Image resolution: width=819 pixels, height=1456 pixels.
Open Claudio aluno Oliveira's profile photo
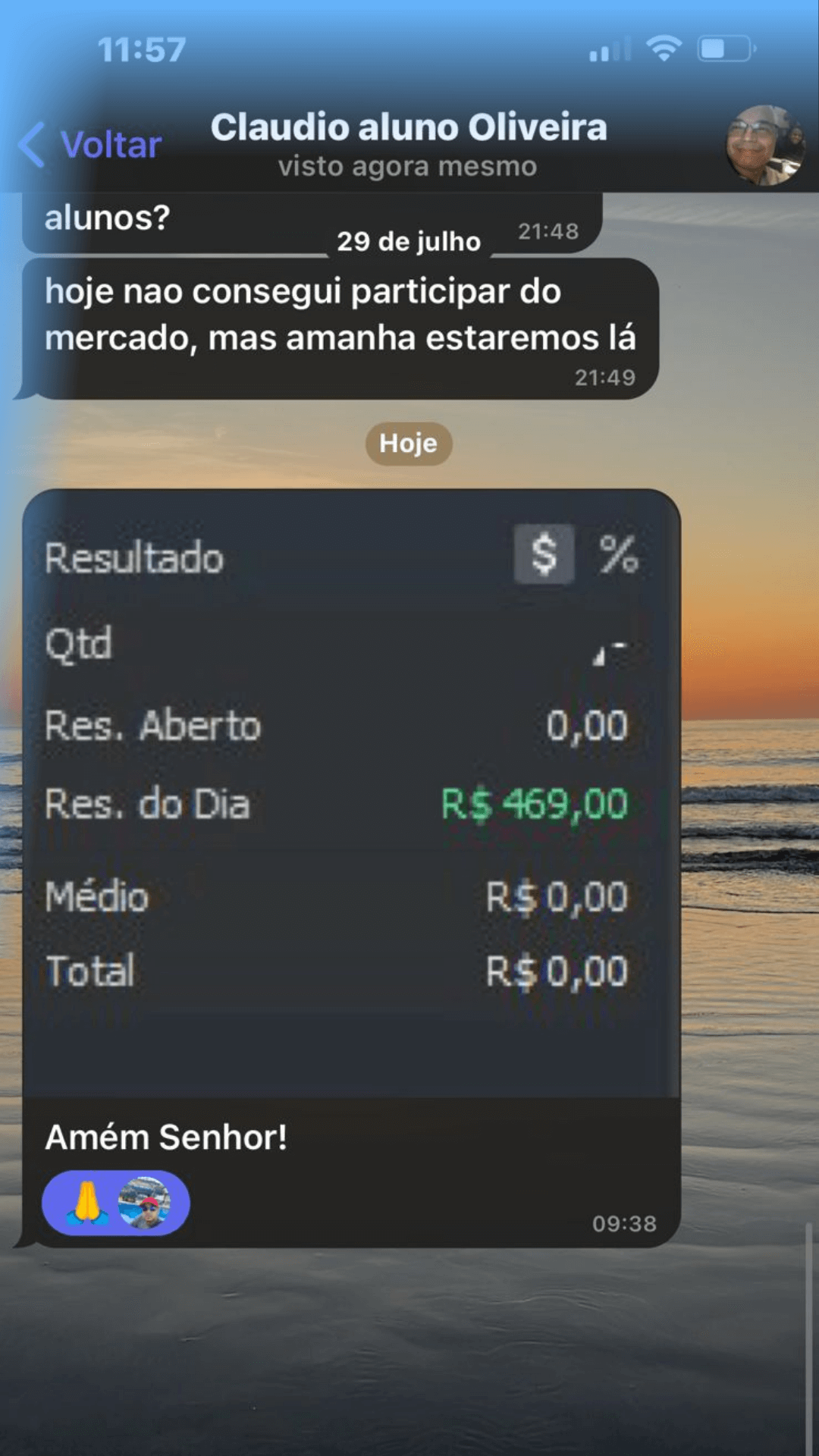[x=764, y=144]
